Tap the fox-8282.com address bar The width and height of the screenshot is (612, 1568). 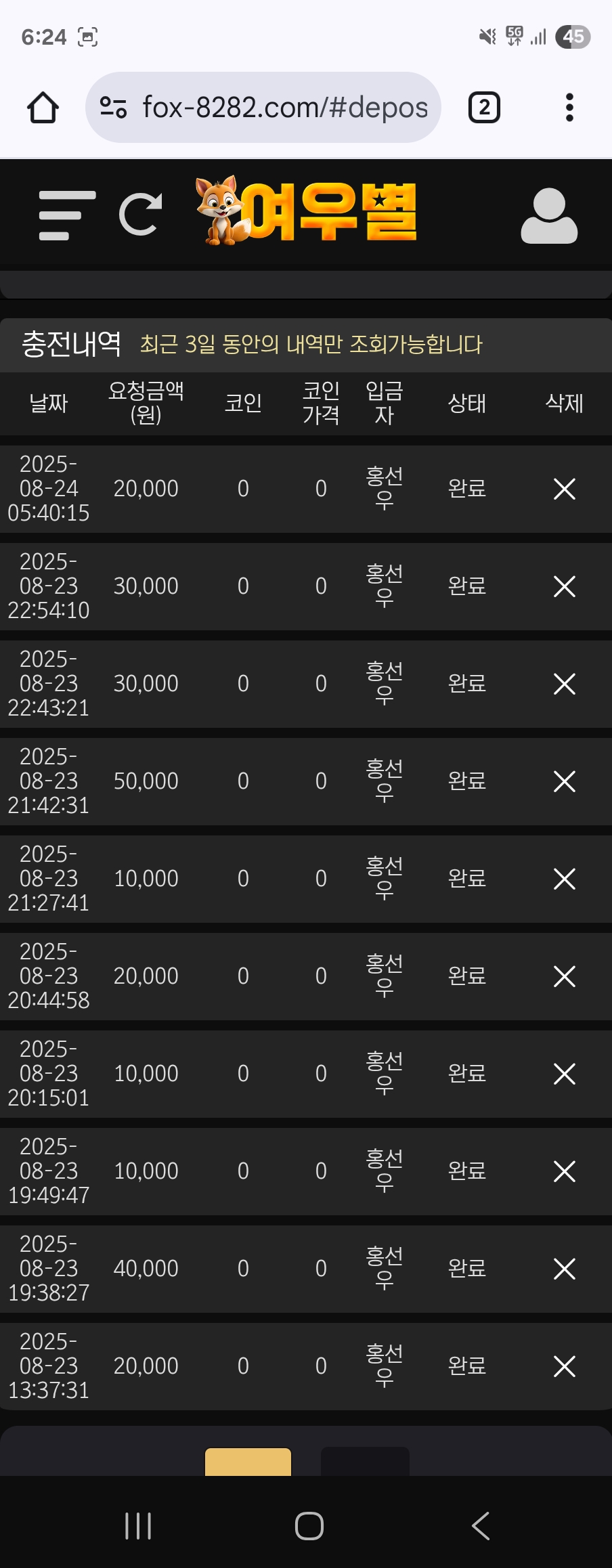click(263, 108)
